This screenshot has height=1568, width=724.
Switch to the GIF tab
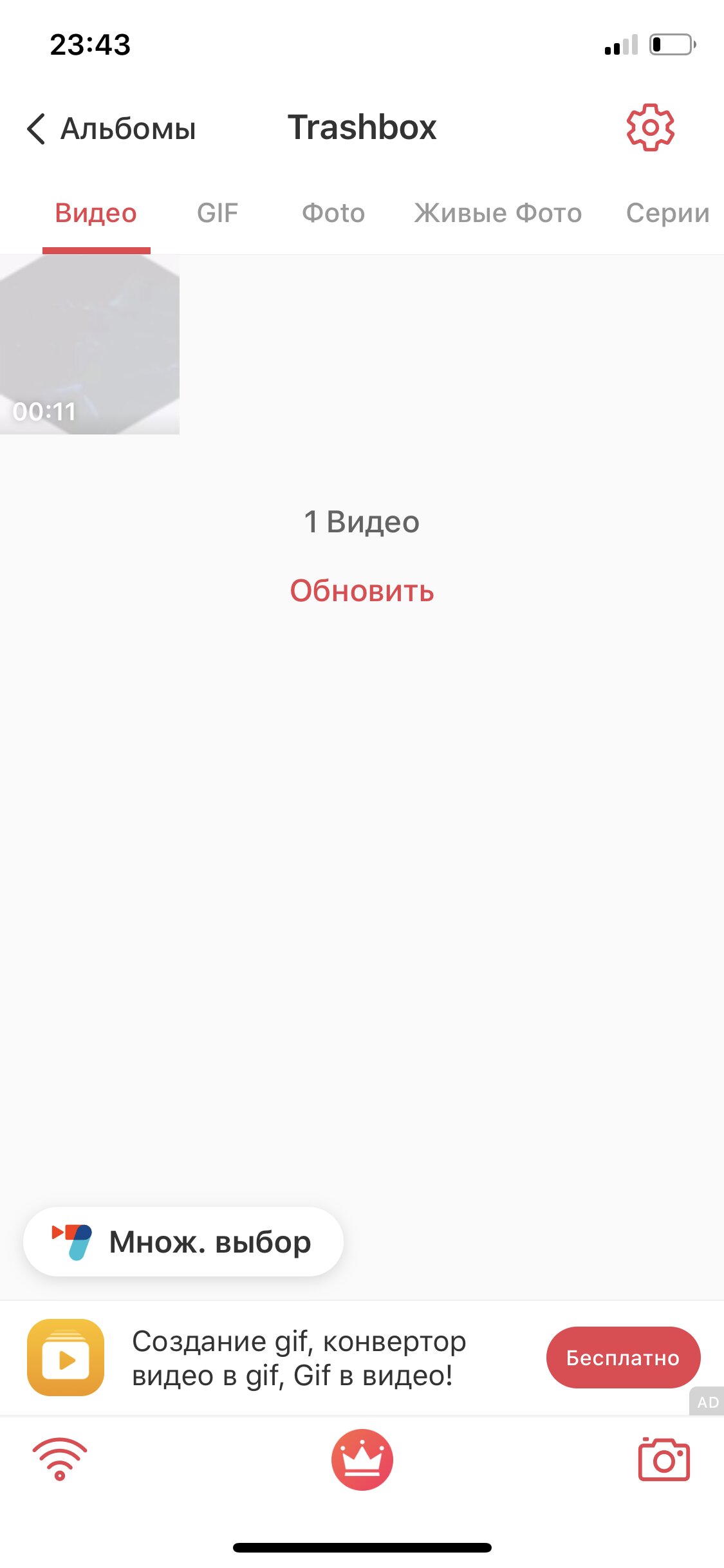(218, 212)
